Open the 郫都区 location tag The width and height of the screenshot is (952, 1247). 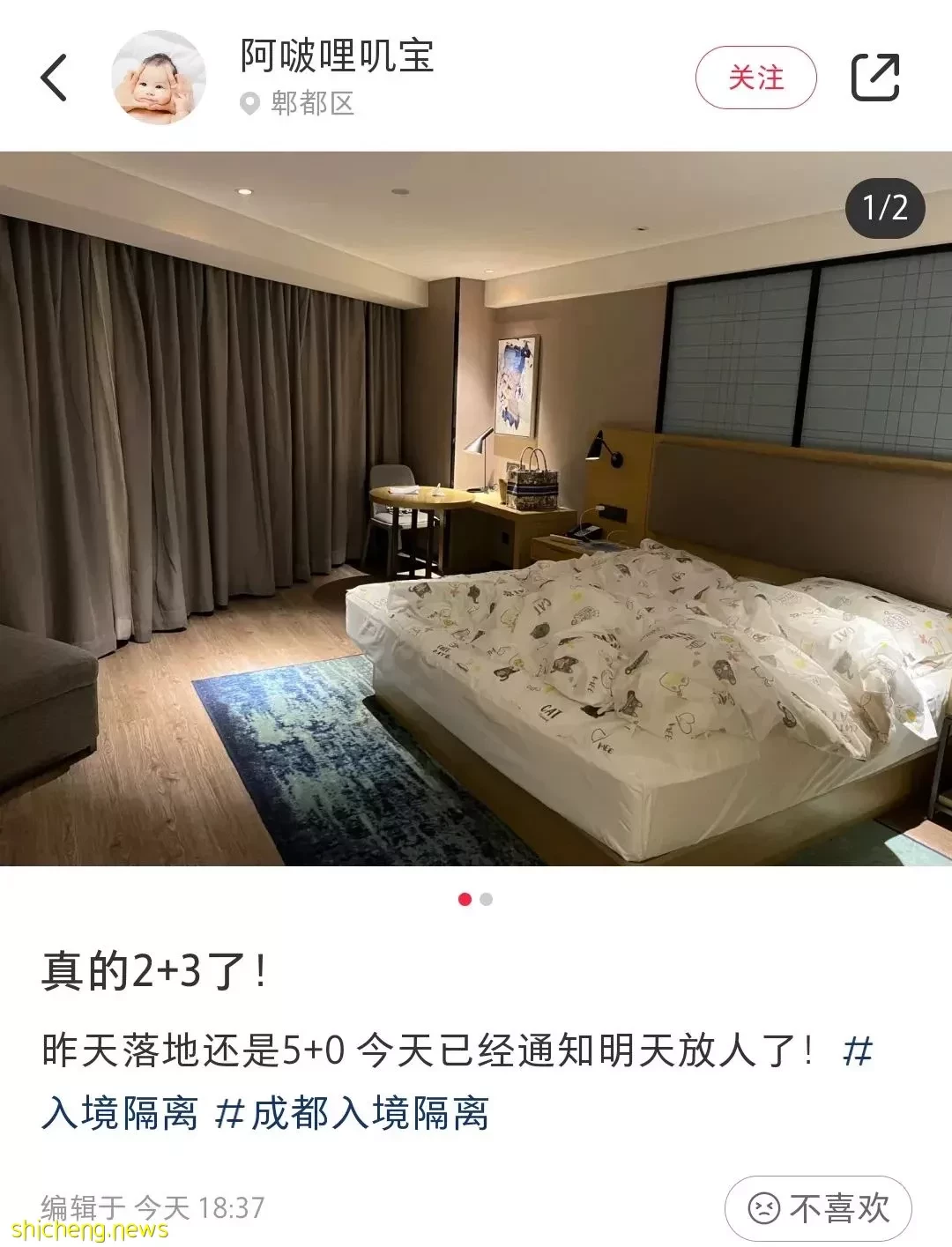point(300,104)
